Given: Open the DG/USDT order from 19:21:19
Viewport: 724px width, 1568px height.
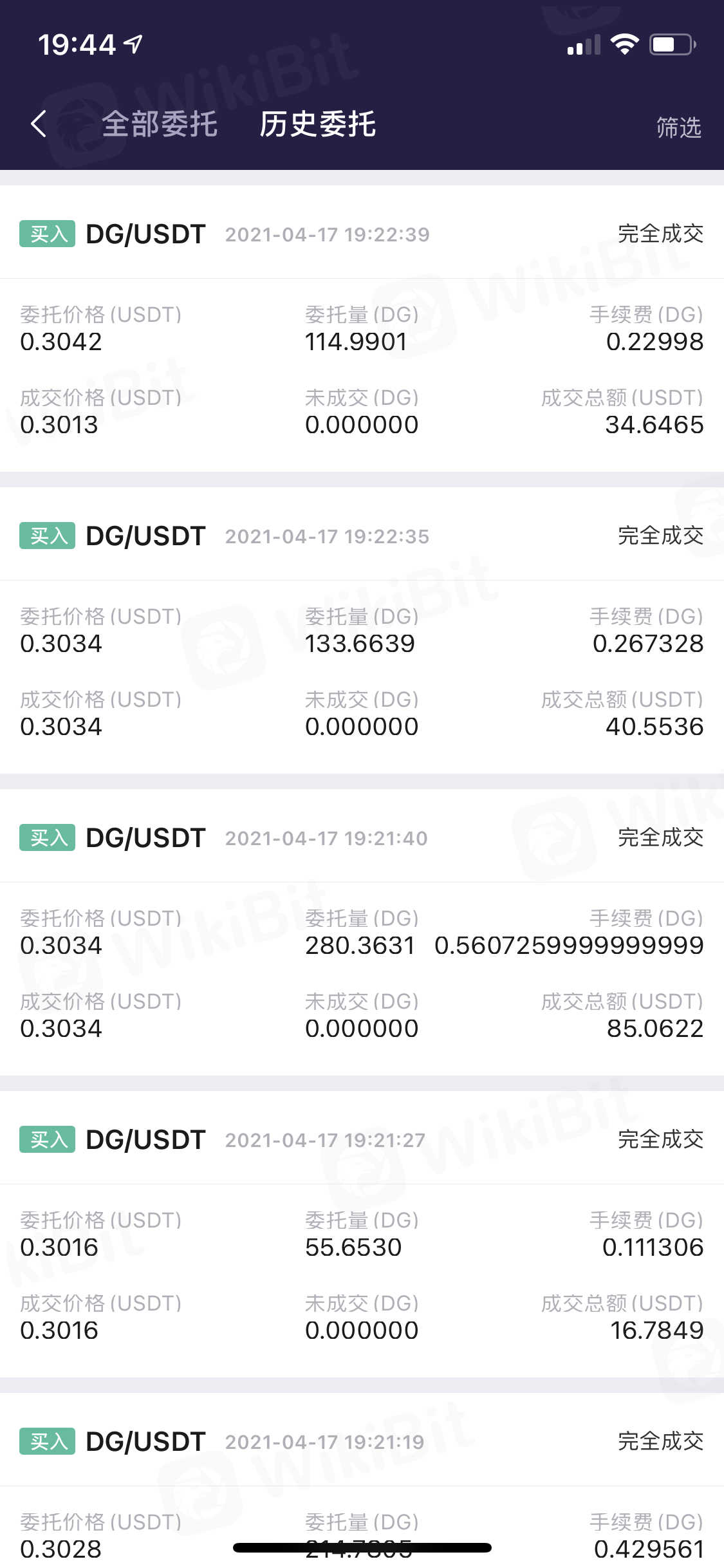Looking at the screenshot, I should 145,1442.
